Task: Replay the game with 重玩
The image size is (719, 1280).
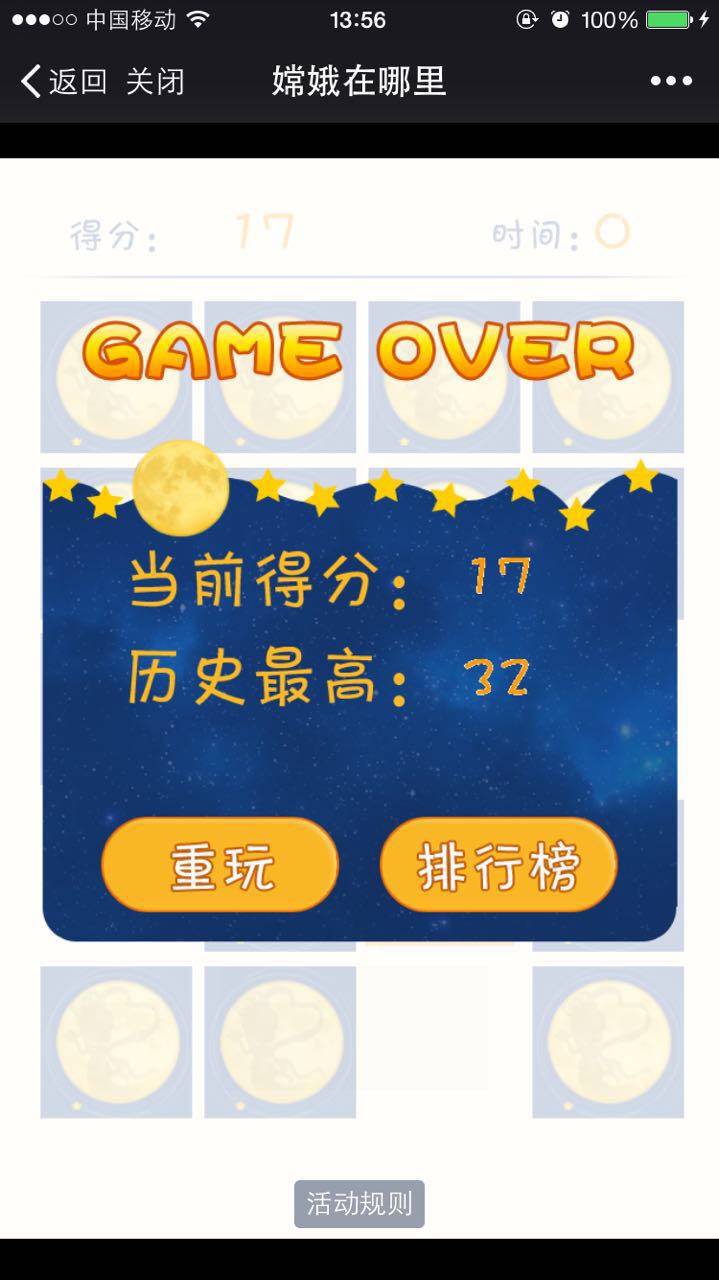Action: [x=220, y=865]
